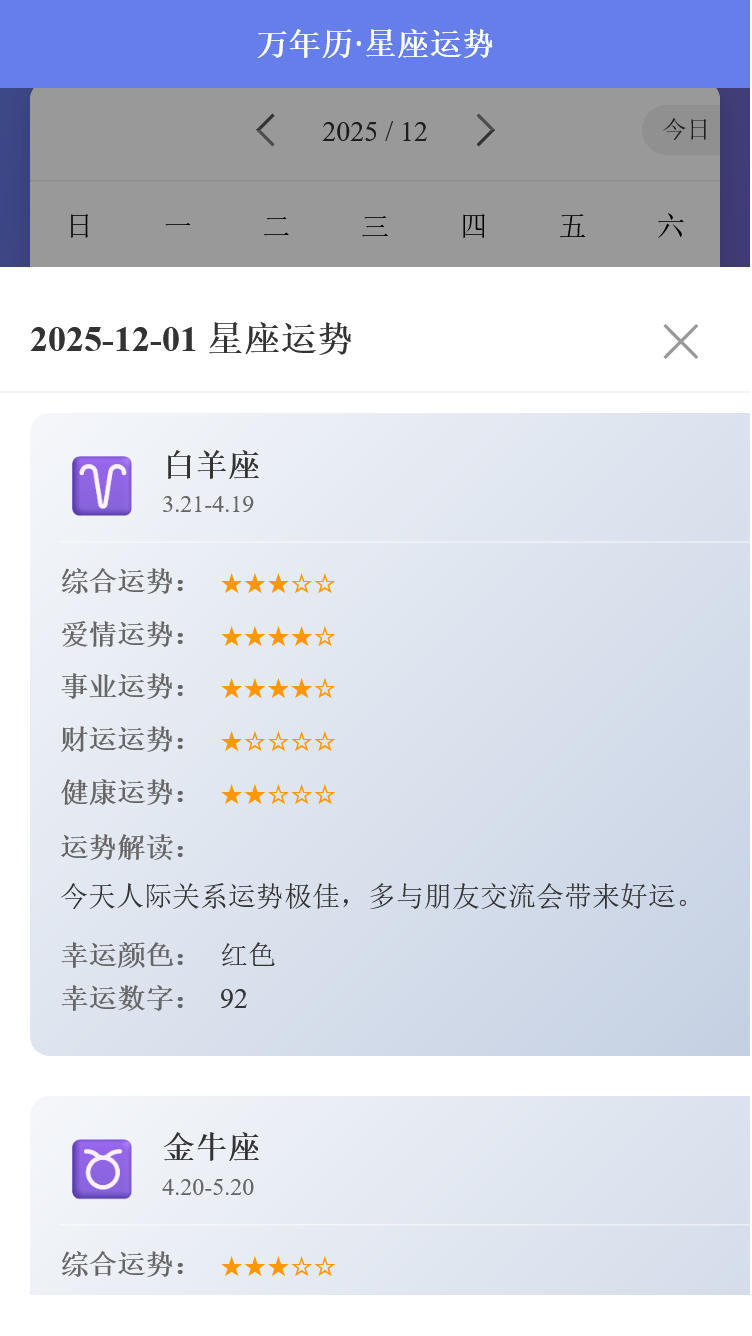Click the lucky number 92
Viewport: 752px width, 1336px height.
[234, 999]
